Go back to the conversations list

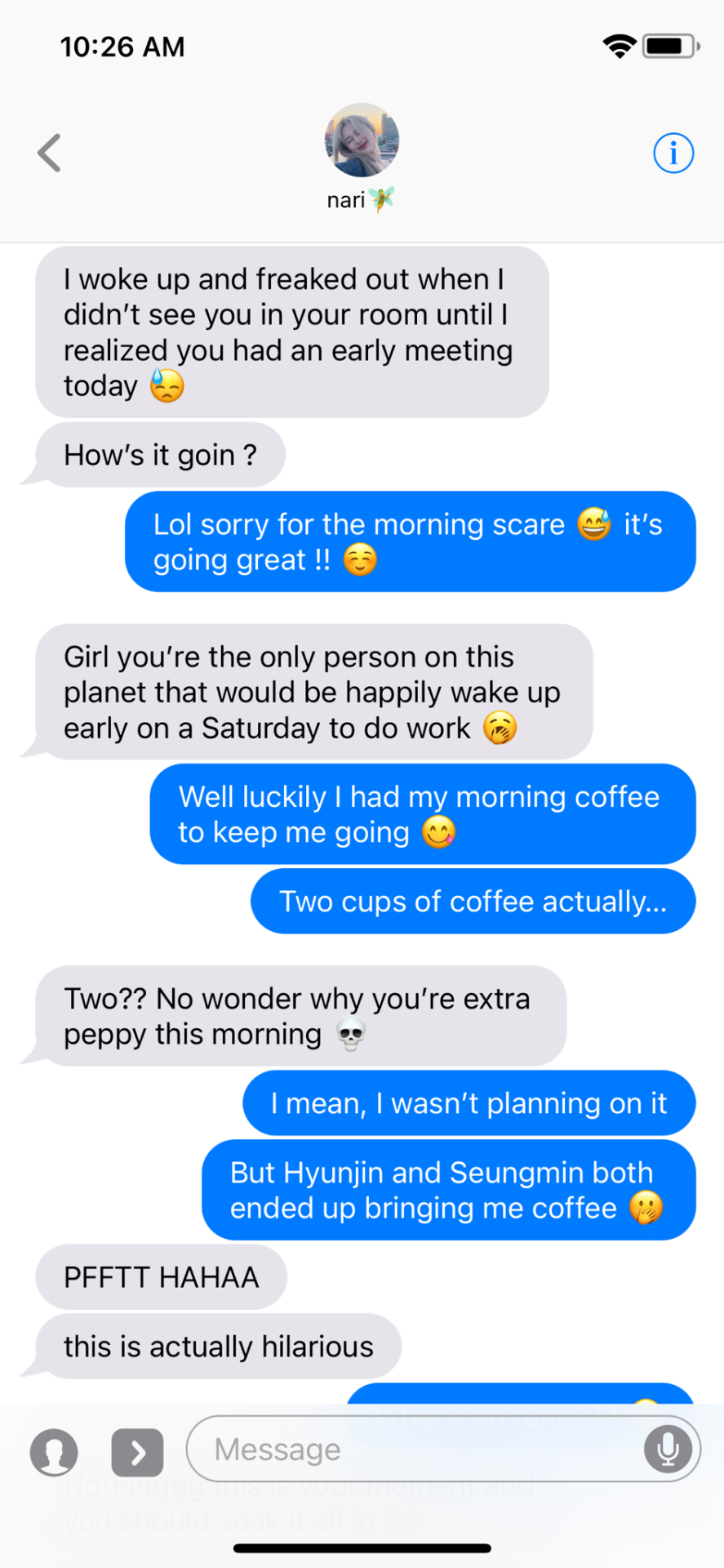tap(50, 153)
